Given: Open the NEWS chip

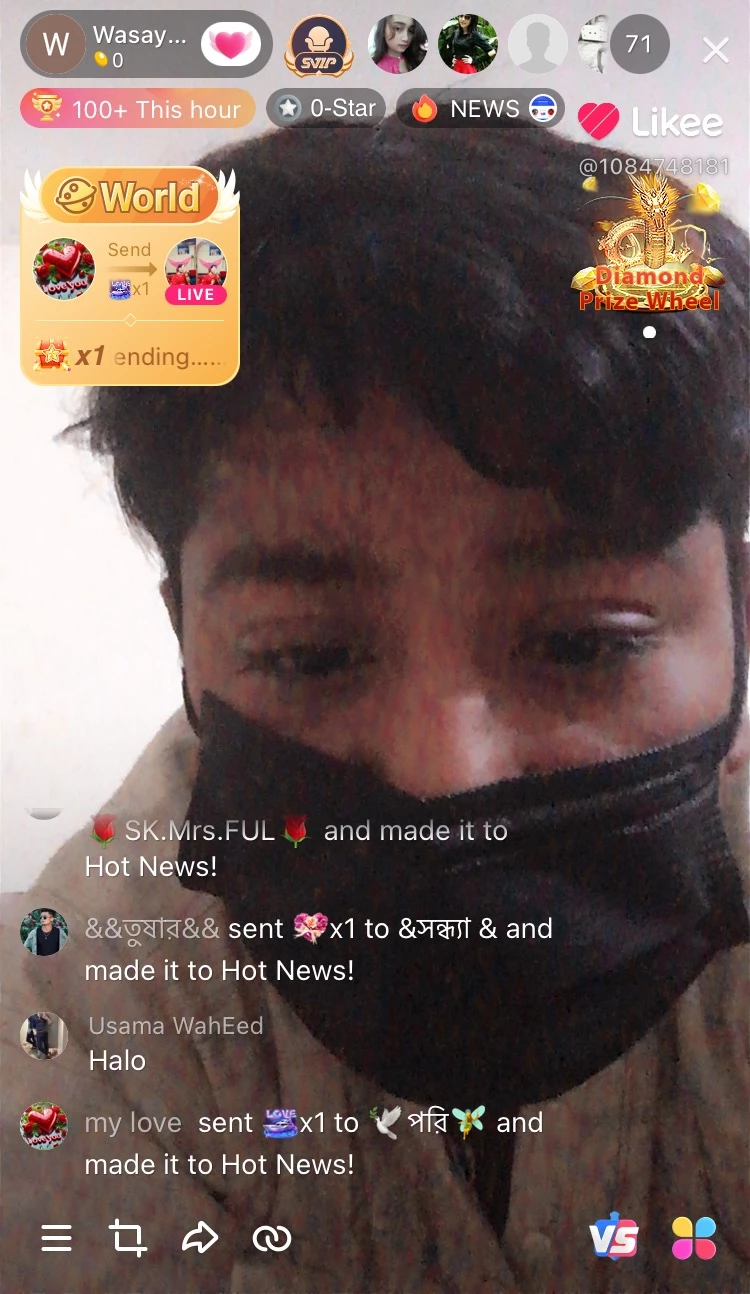Looking at the screenshot, I should coord(480,108).
